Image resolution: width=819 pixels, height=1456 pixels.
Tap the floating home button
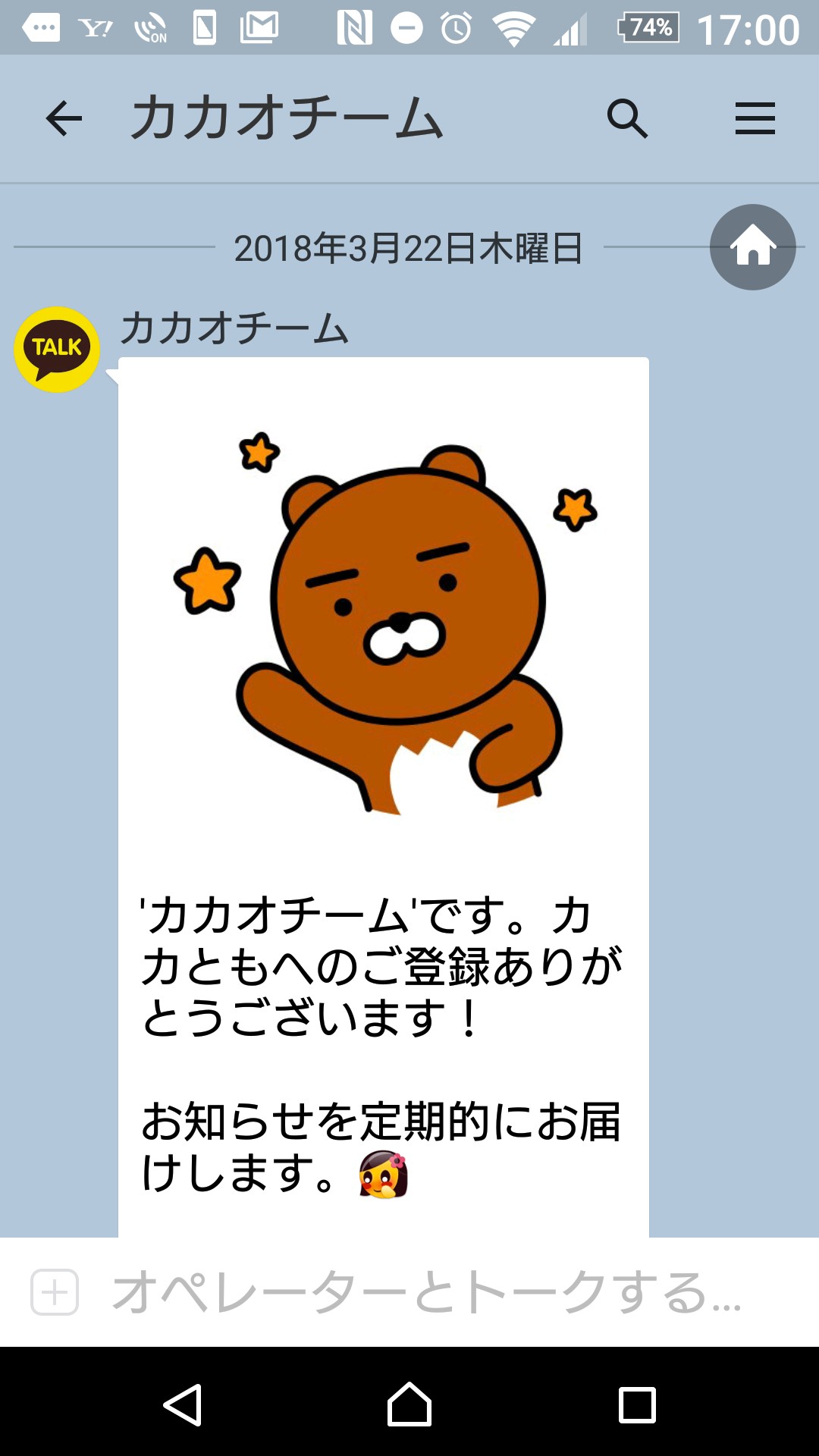coord(752,247)
